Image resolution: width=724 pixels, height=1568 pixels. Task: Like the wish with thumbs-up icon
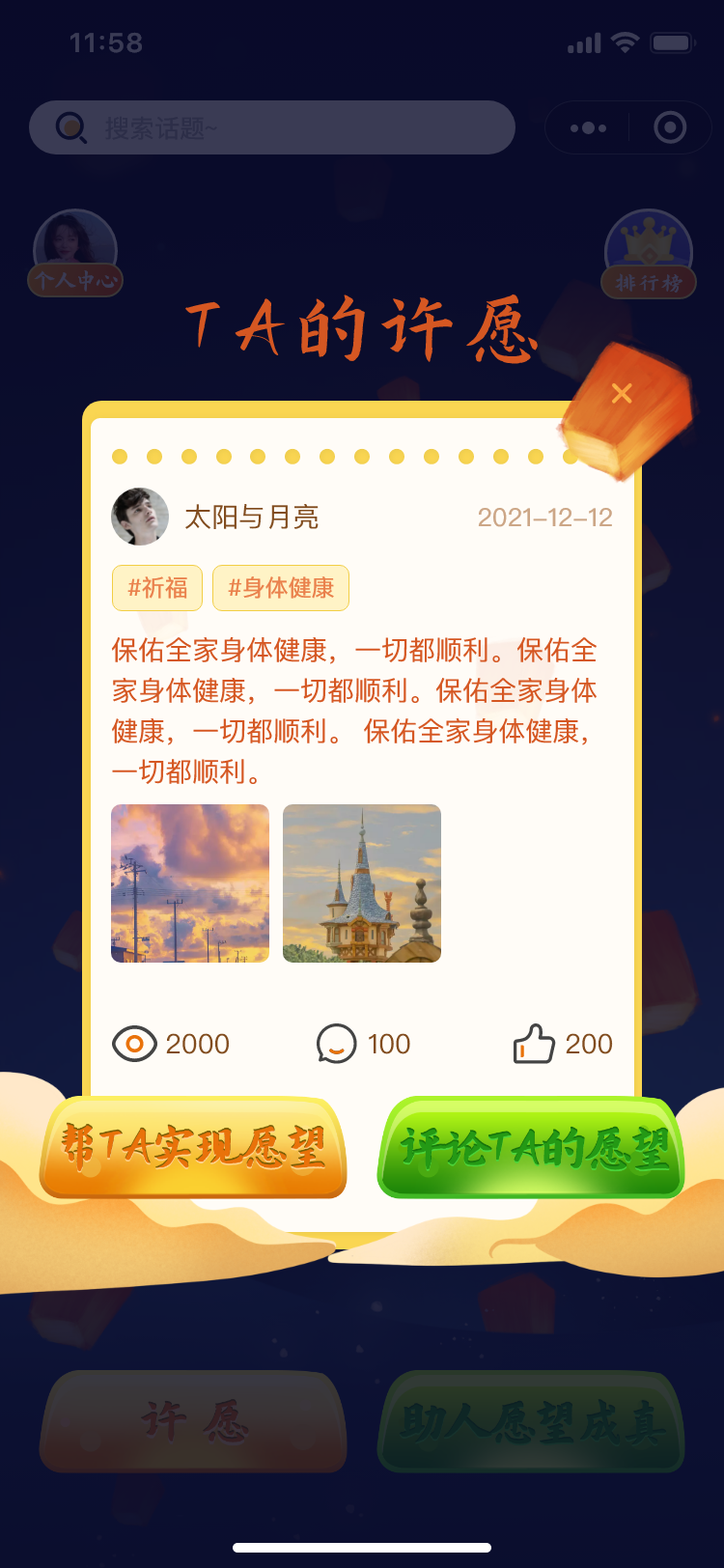pyautogui.click(x=534, y=1044)
